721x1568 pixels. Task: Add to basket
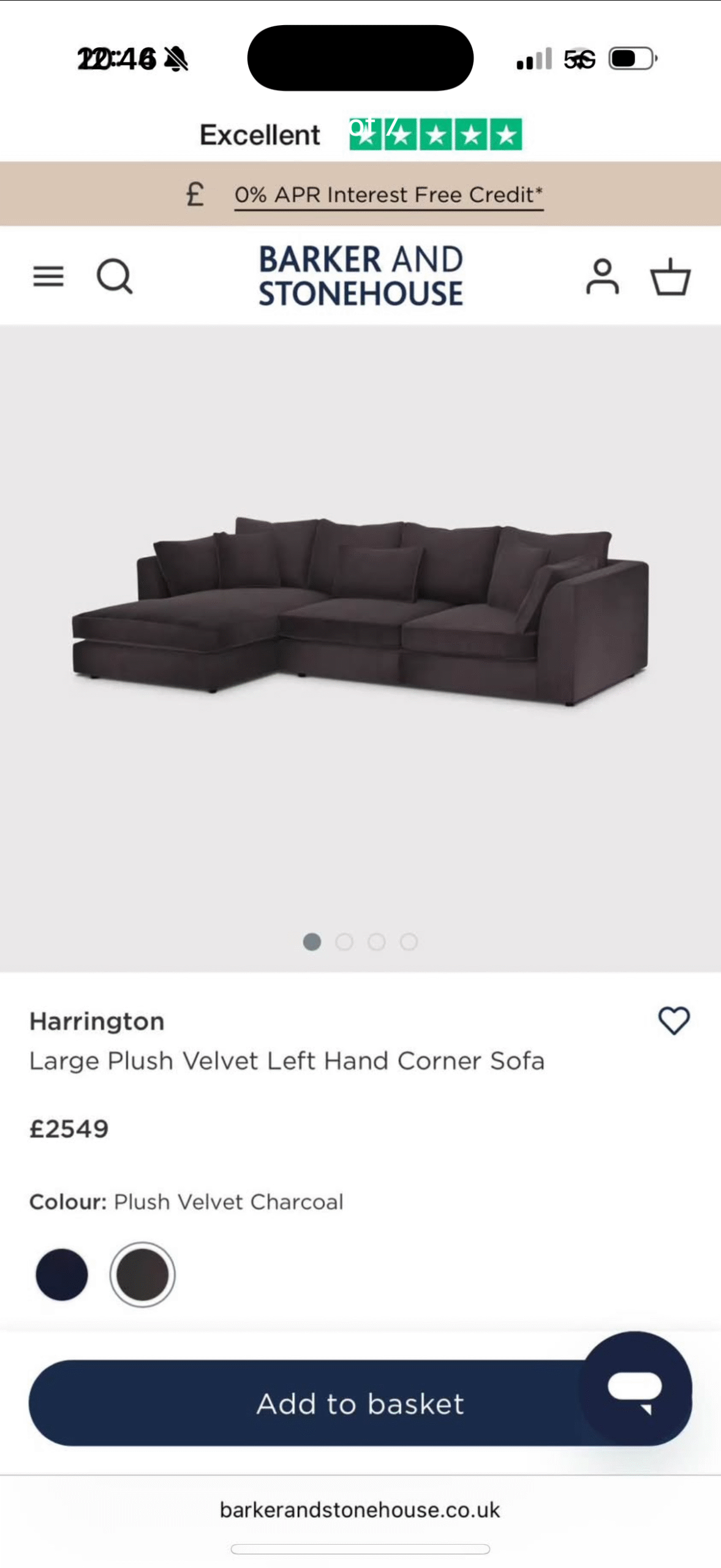[306, 1403]
